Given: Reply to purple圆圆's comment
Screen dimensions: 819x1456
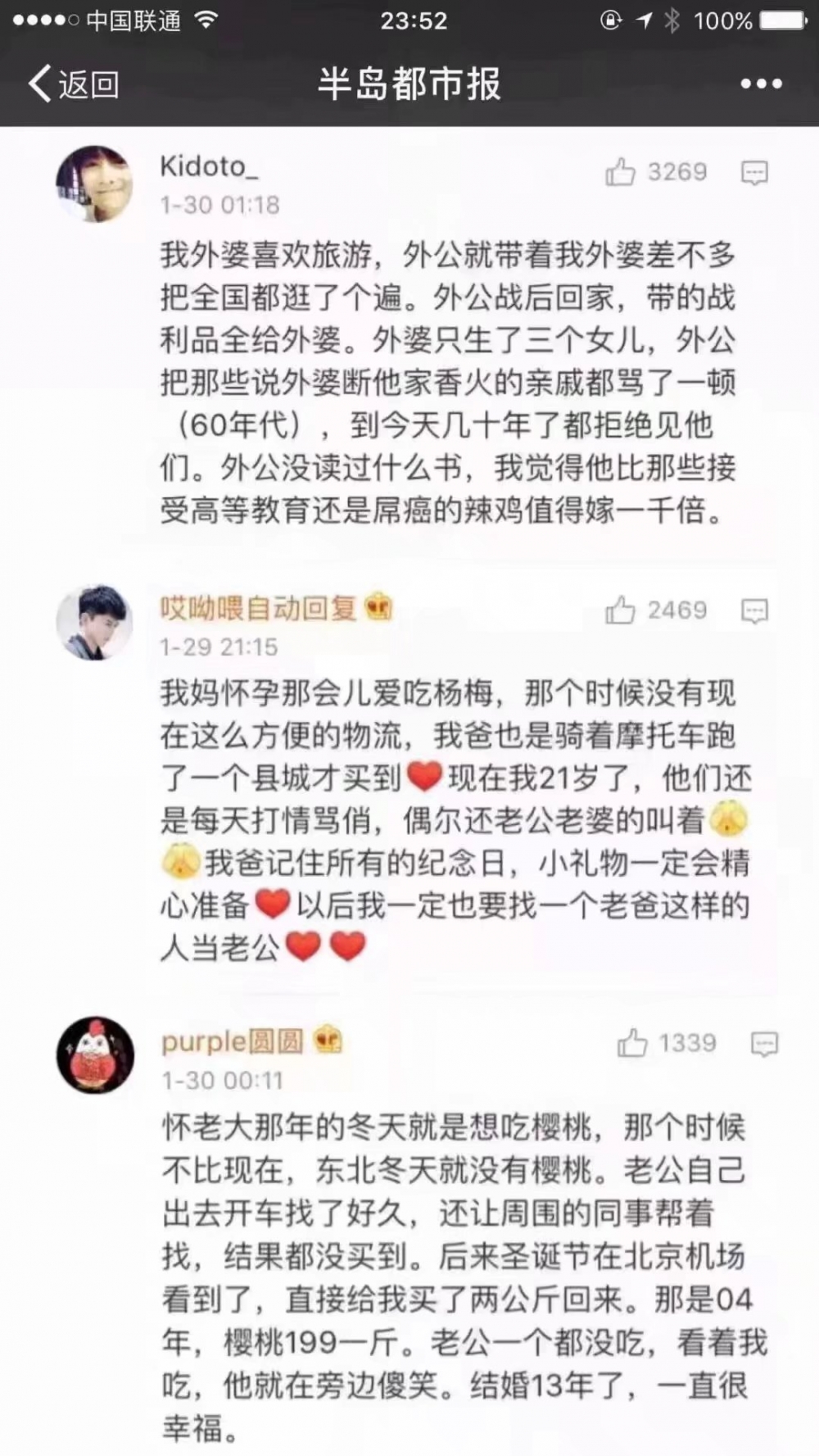Looking at the screenshot, I should [x=764, y=1044].
